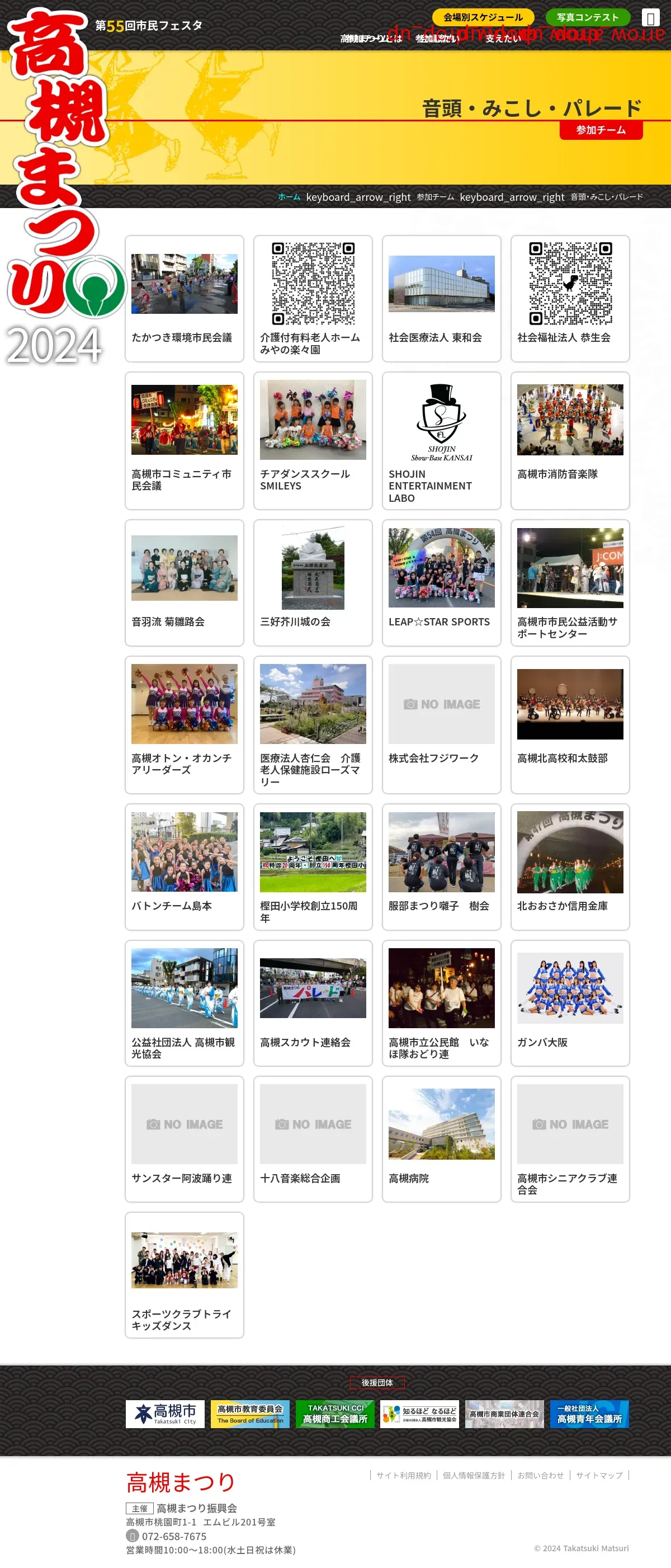Open the お問い合わせ footer link
The image size is (671, 1568).
pyautogui.click(x=540, y=1476)
